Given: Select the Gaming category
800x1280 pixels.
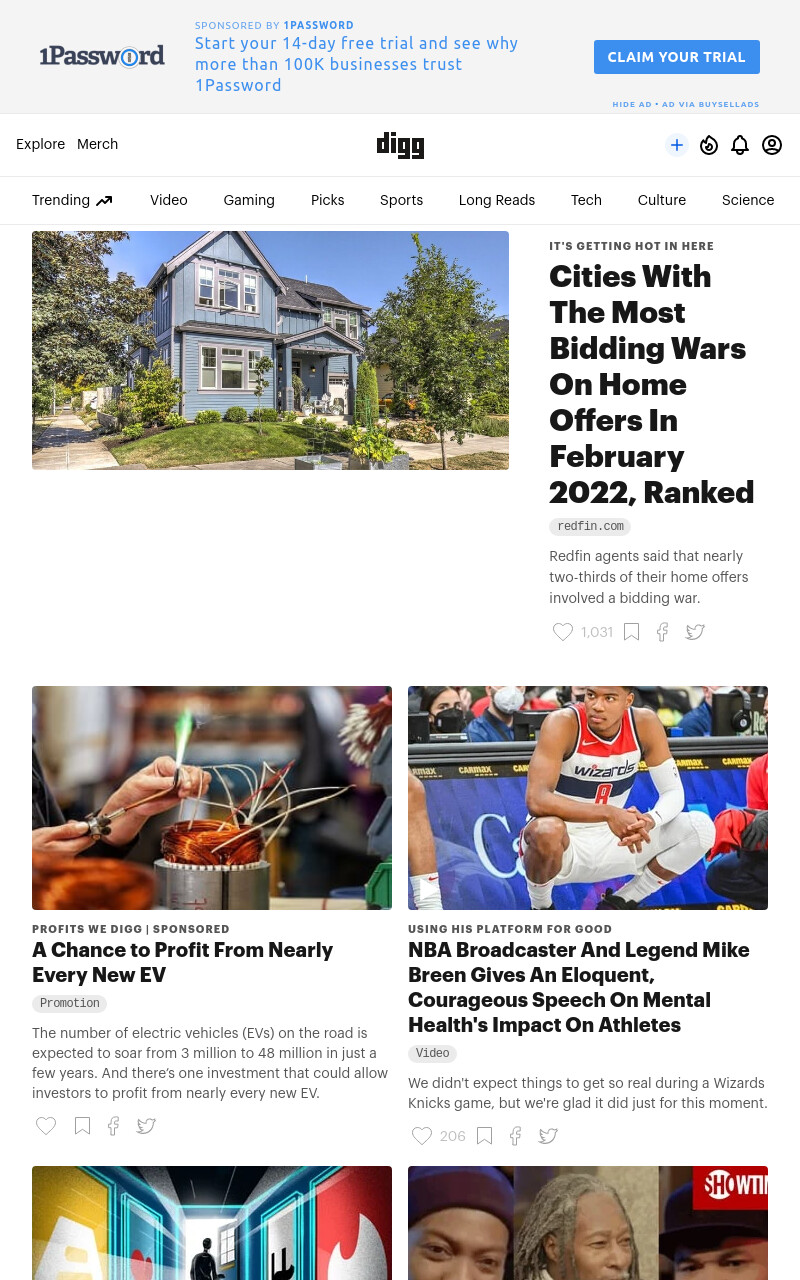Looking at the screenshot, I should 249,200.
